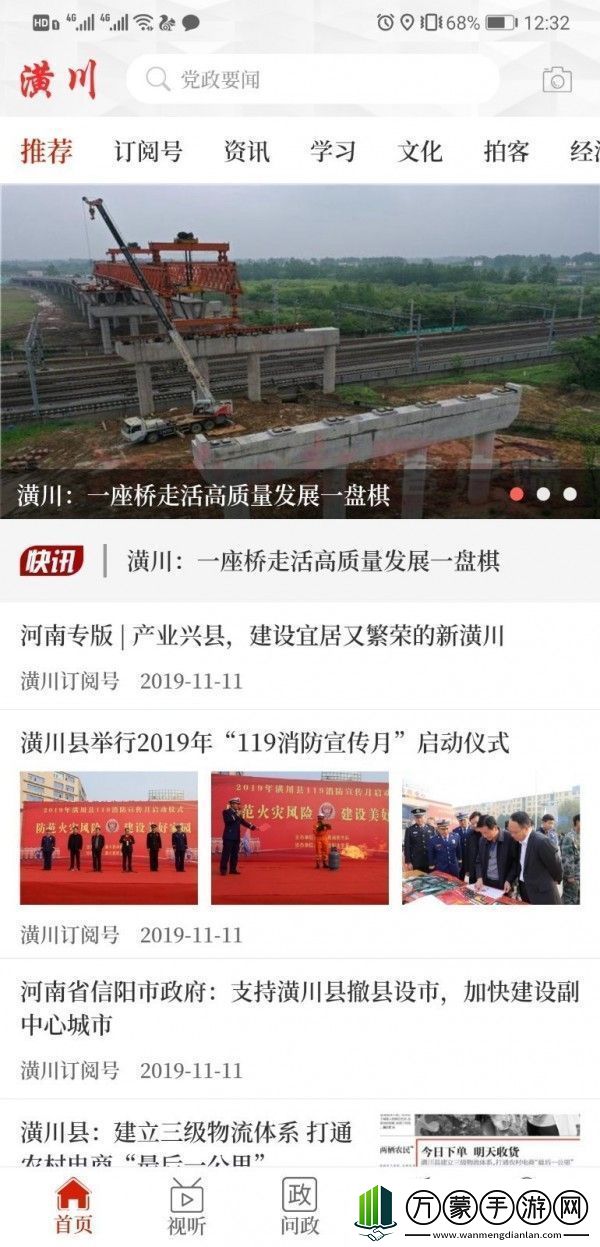Read the 河南专版 产业兴县 article
This screenshot has width=600, height=1247.
coord(262,636)
